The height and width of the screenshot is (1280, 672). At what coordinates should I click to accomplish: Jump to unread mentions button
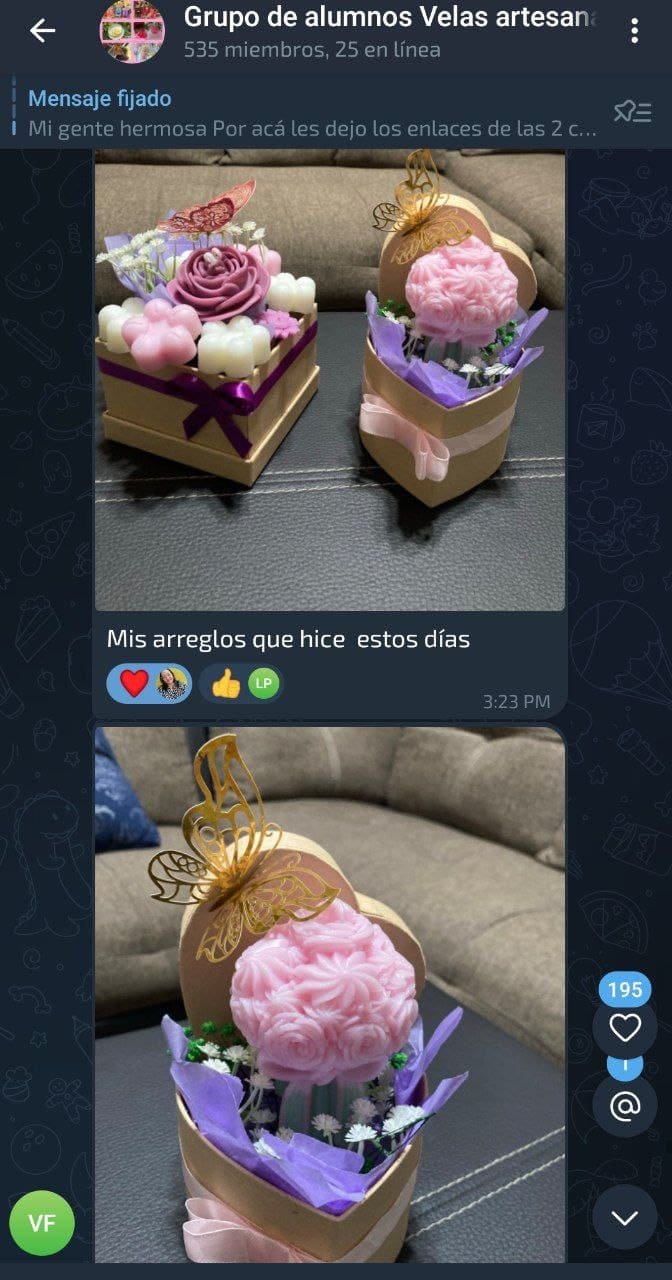pyautogui.click(x=625, y=1109)
